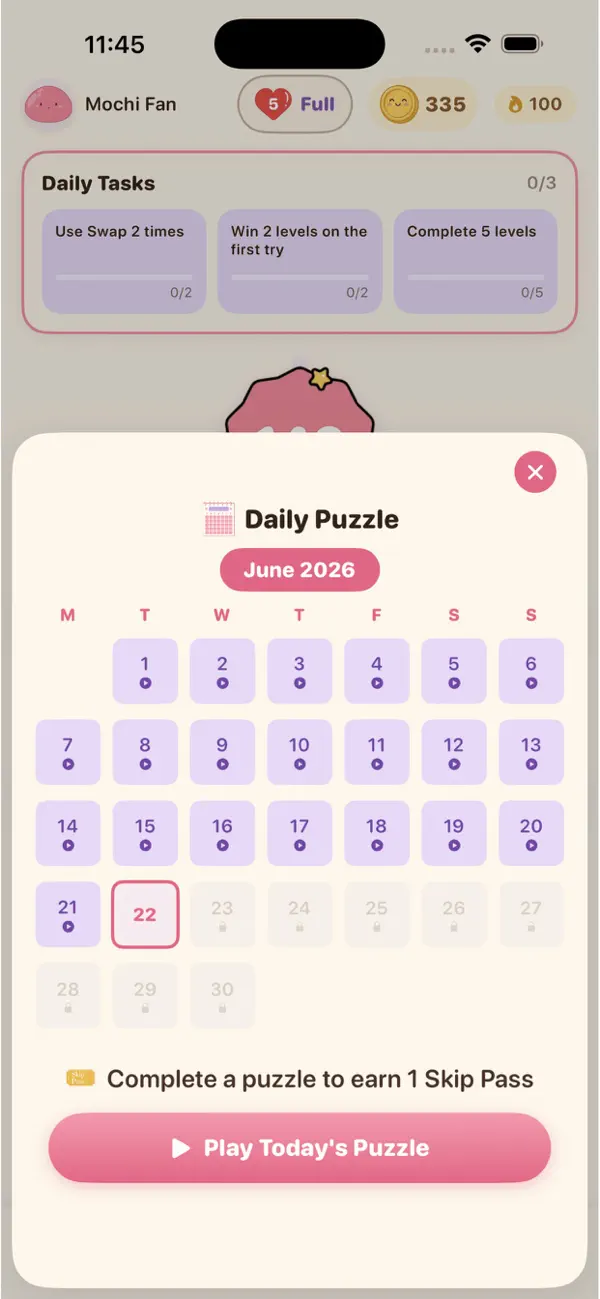
Task: Open the puzzle for June 10
Action: tap(299, 752)
